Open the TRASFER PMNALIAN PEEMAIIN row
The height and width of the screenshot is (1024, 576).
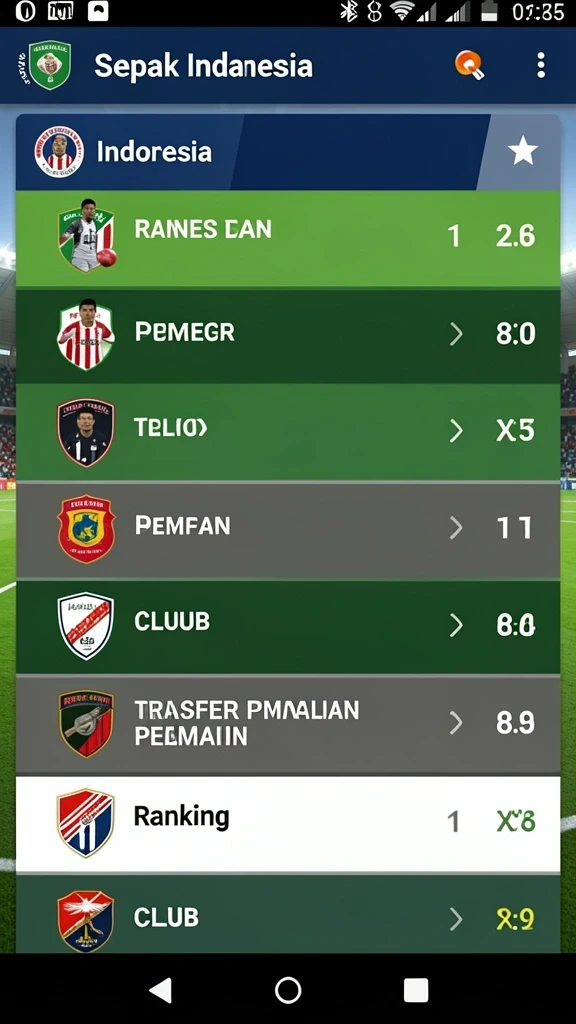click(288, 724)
